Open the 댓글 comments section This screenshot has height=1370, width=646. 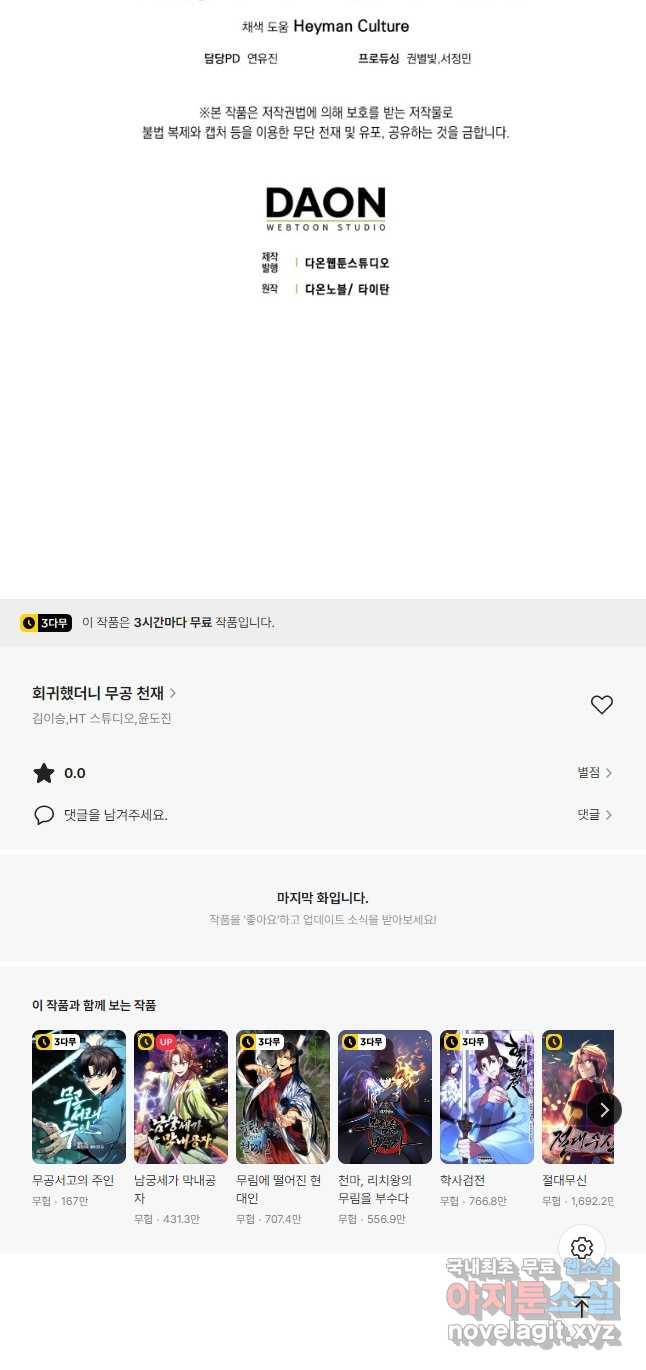(x=594, y=815)
